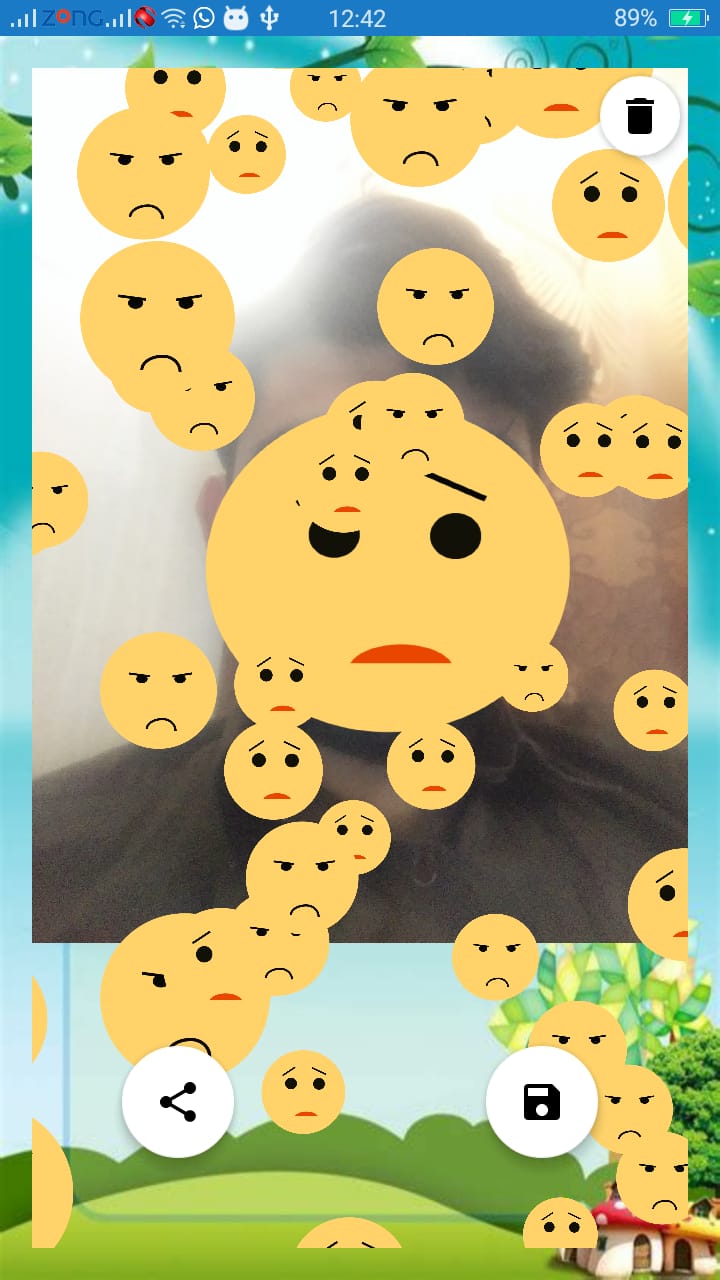Save the edited photo

(542, 1102)
